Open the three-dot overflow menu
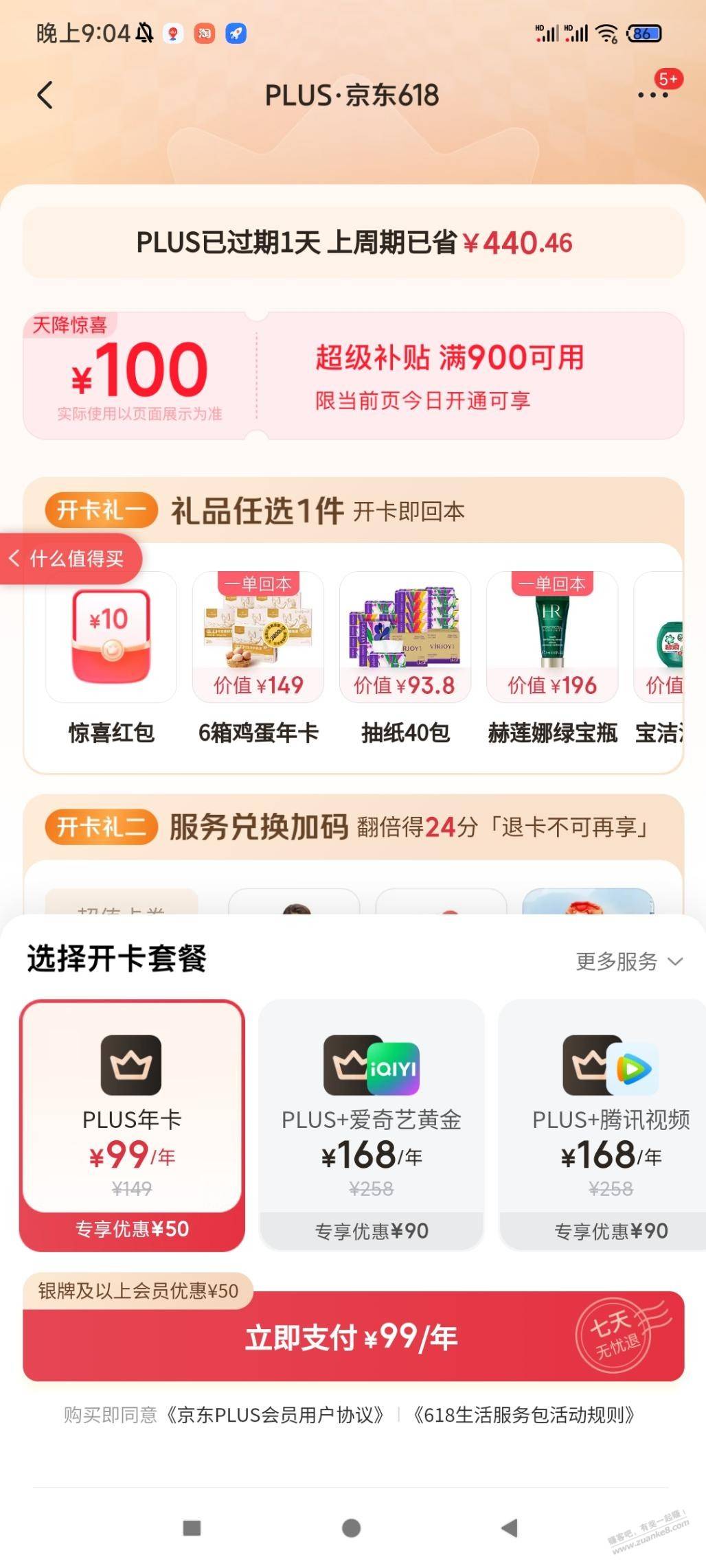Screen dimensions: 706x1568 (x=652, y=95)
